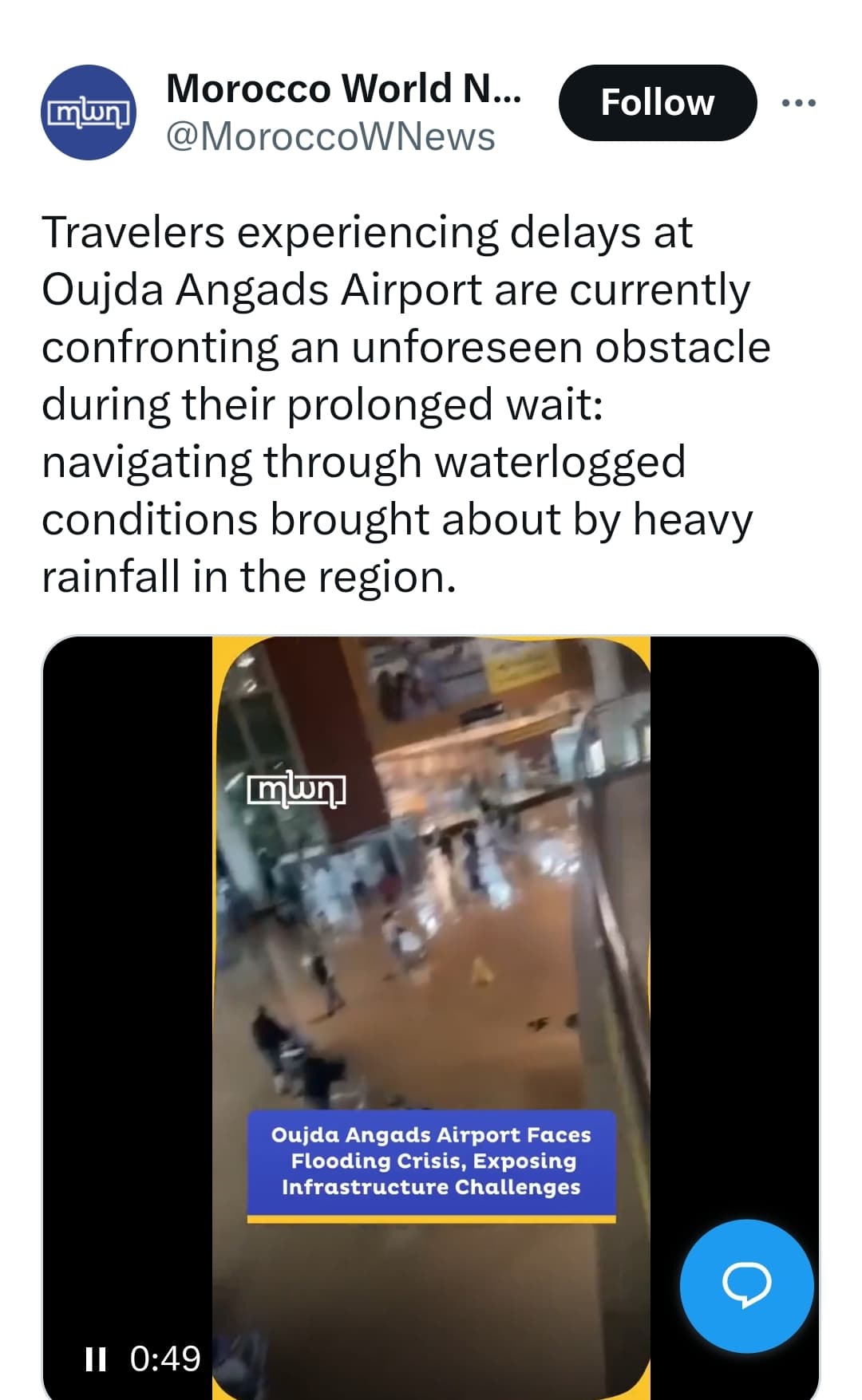Open Morocco World News profile avatar
Screen dimensions: 862x1400
(x=89, y=112)
